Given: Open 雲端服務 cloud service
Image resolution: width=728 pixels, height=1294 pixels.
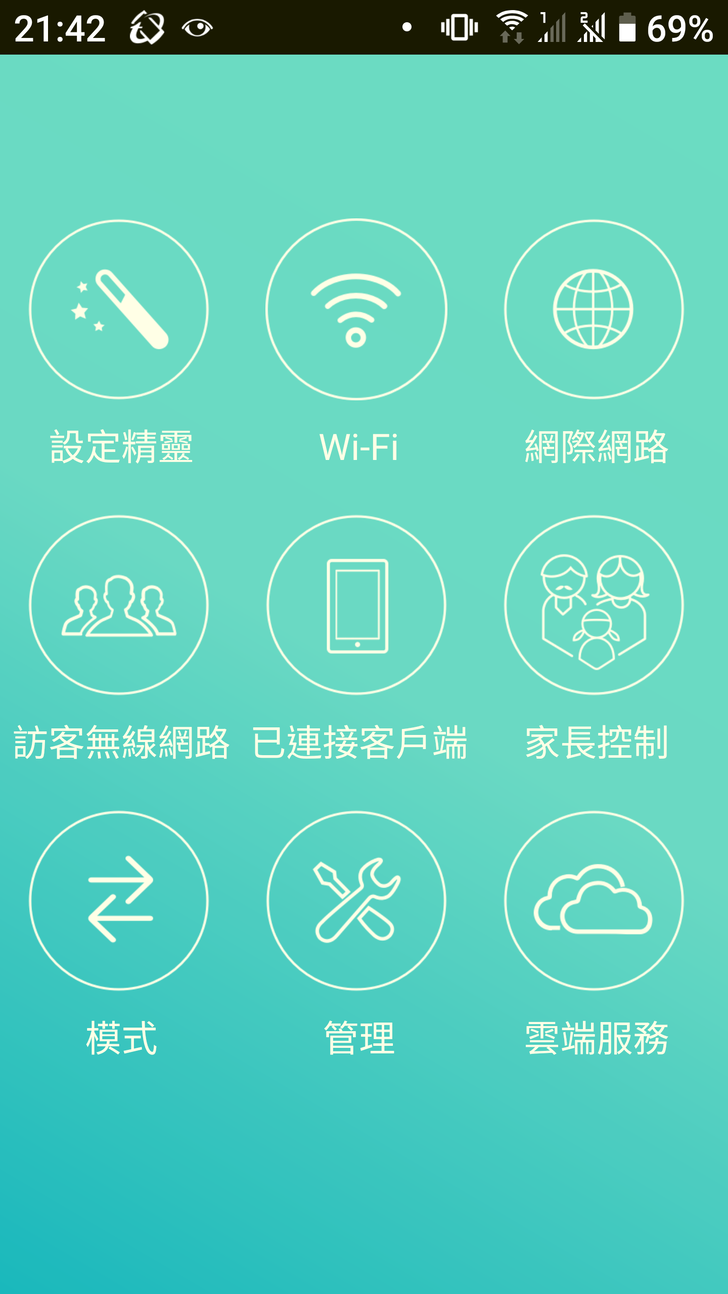Looking at the screenshot, I should 593,900.
